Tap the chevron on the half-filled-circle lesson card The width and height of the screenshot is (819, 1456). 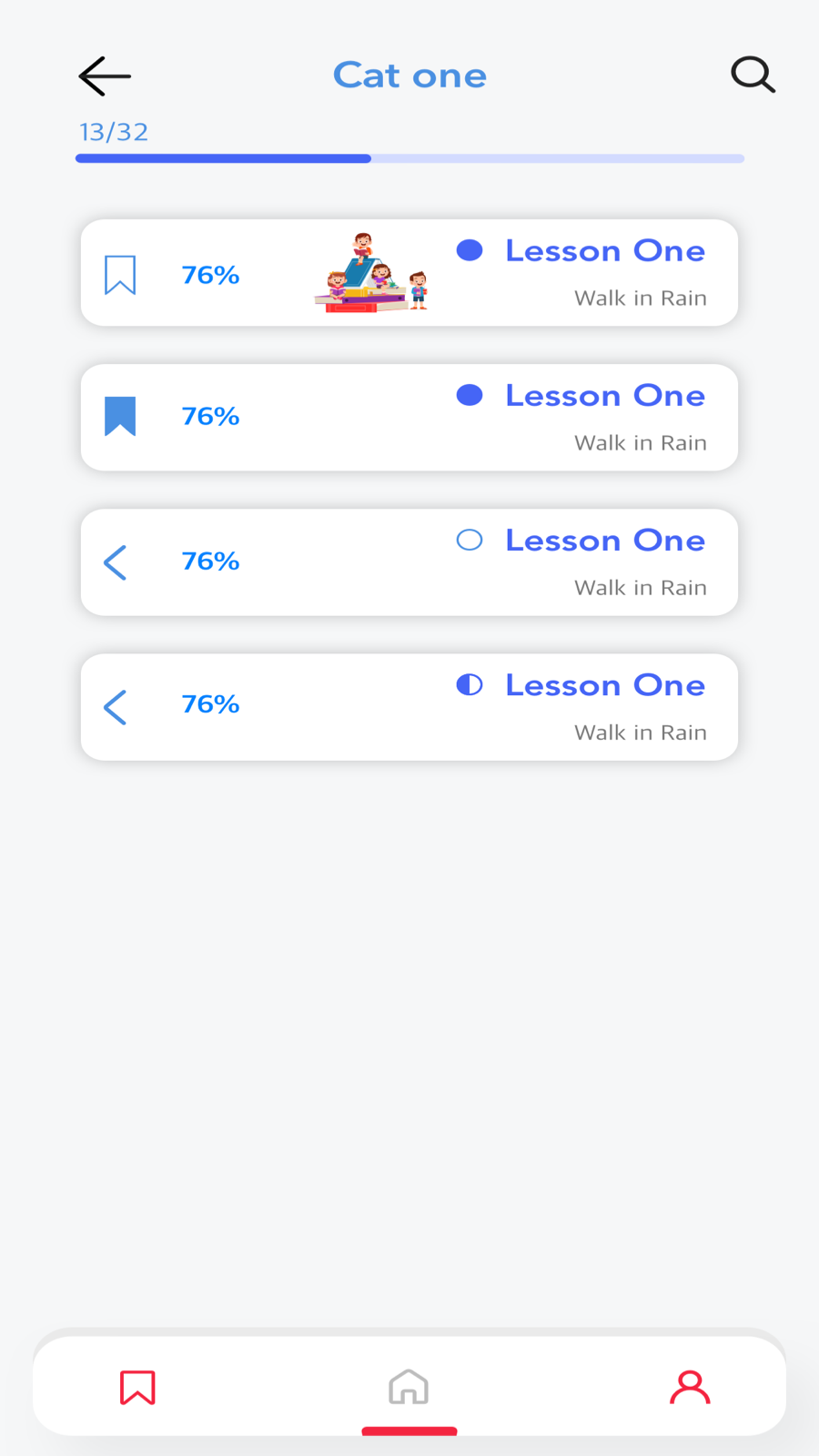click(116, 706)
